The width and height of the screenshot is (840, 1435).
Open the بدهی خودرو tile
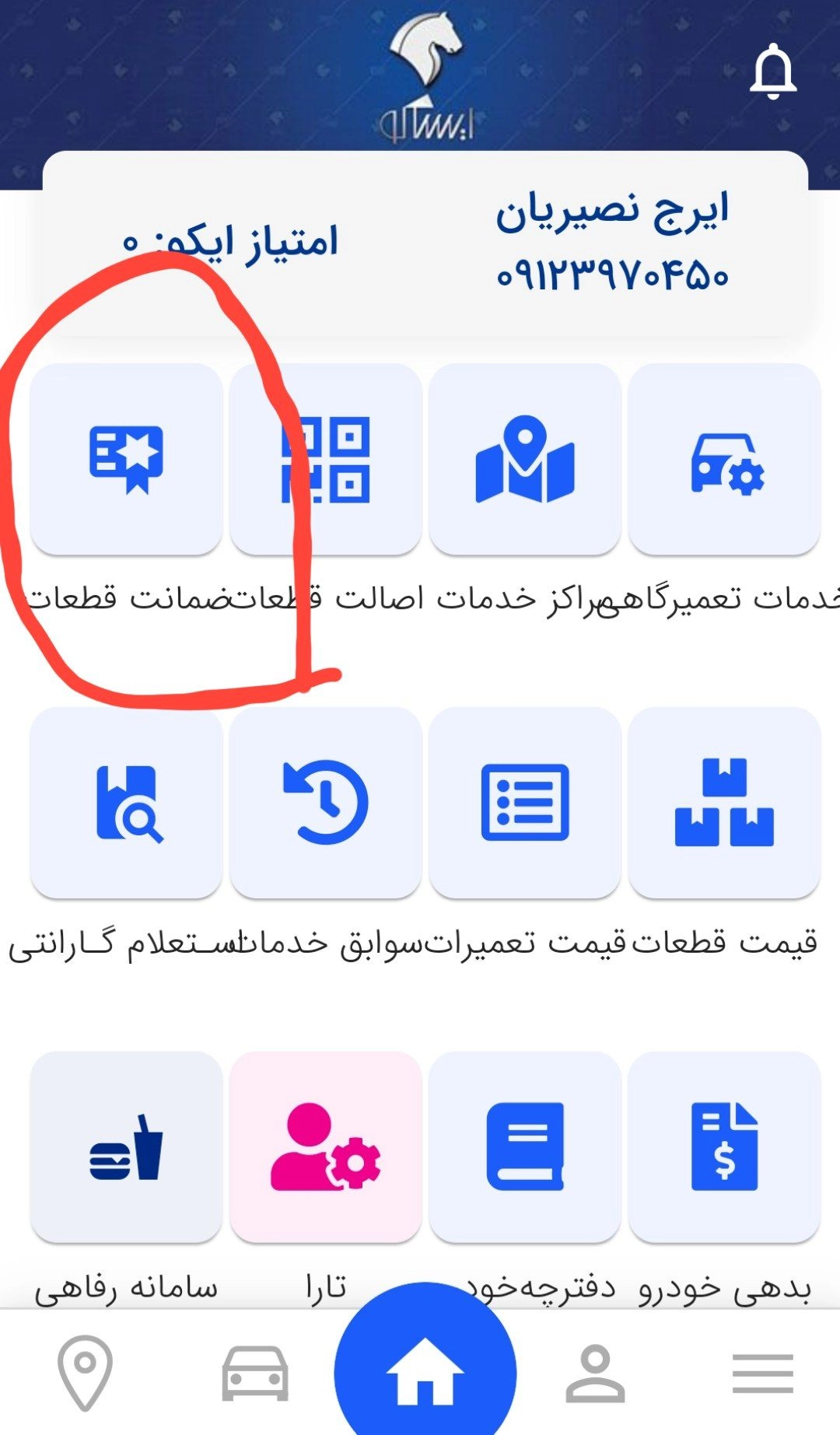tap(724, 1147)
